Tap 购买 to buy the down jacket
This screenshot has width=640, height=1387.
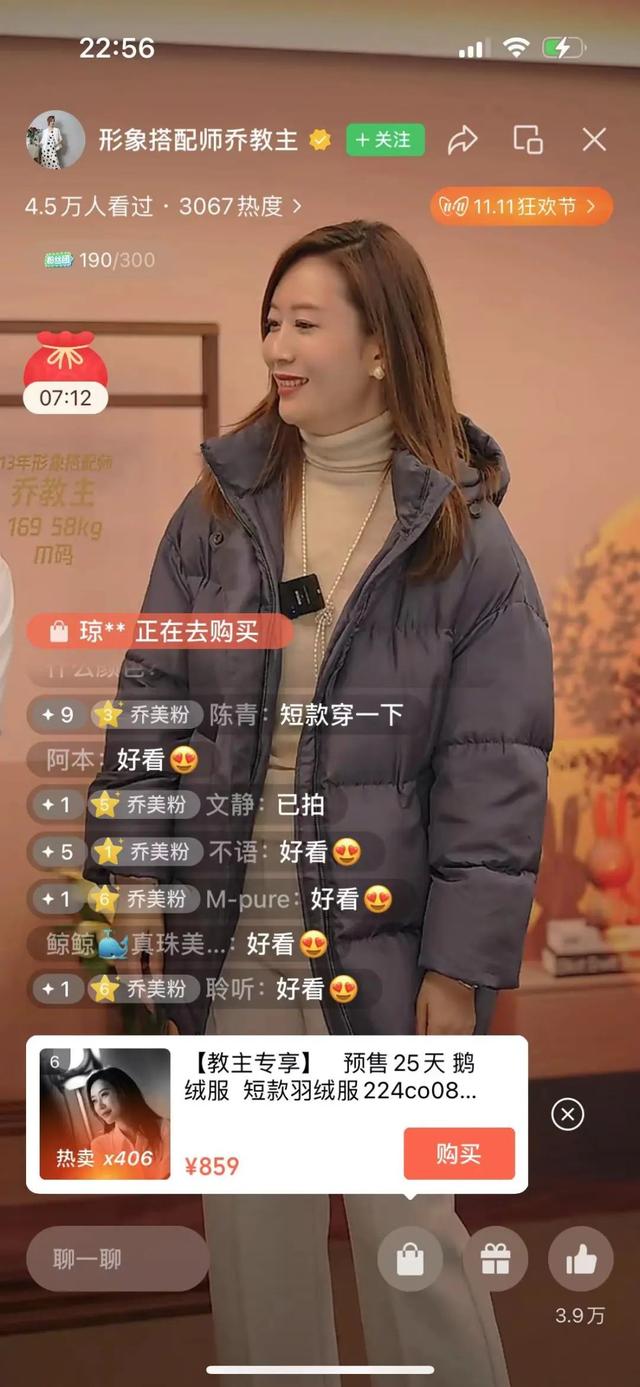tap(459, 1154)
